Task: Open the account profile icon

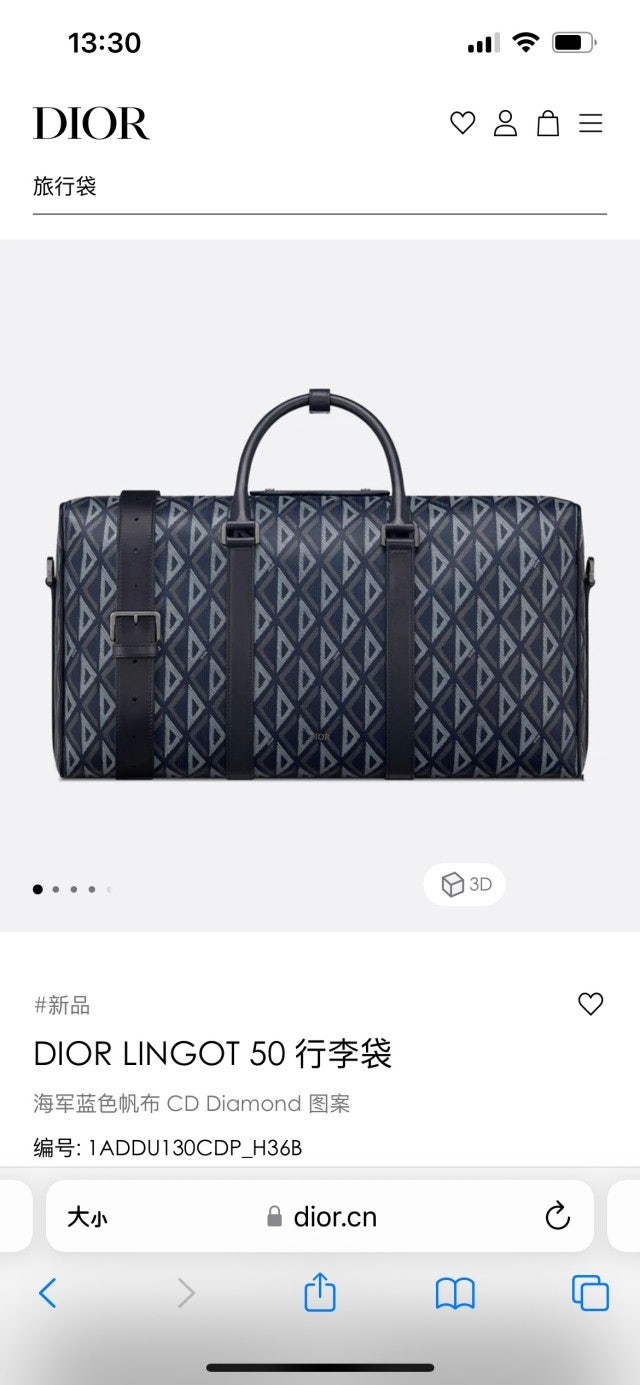Action: pos(505,123)
